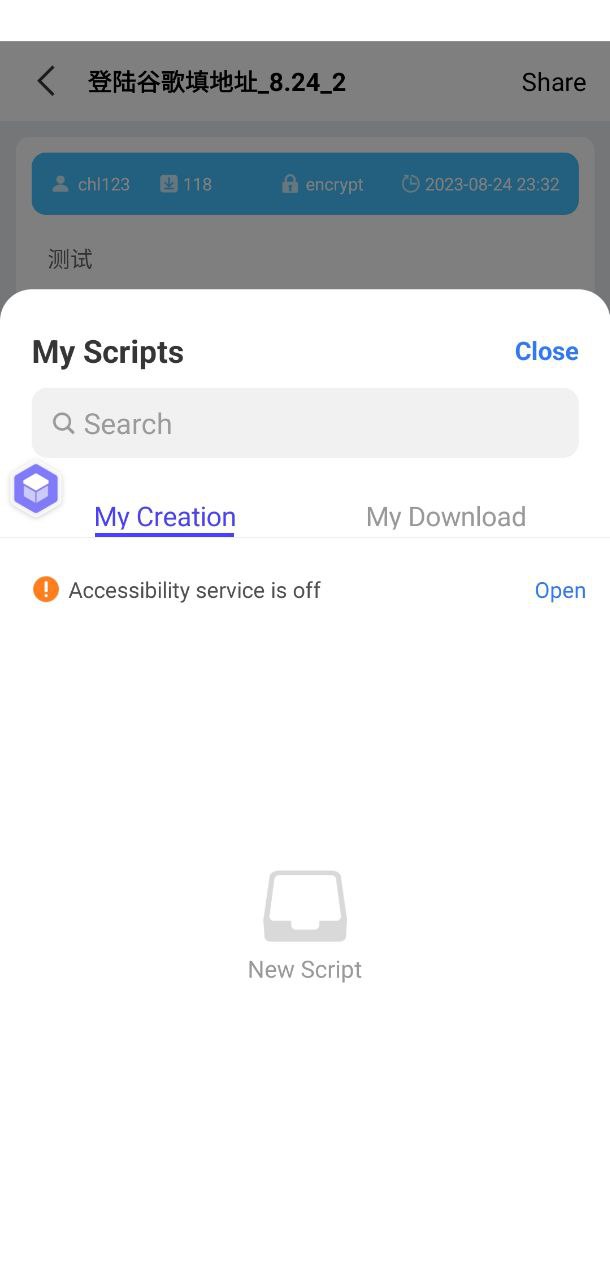Screen dimensions: 610x1280
Task: Create a New Script
Action: 305,924
